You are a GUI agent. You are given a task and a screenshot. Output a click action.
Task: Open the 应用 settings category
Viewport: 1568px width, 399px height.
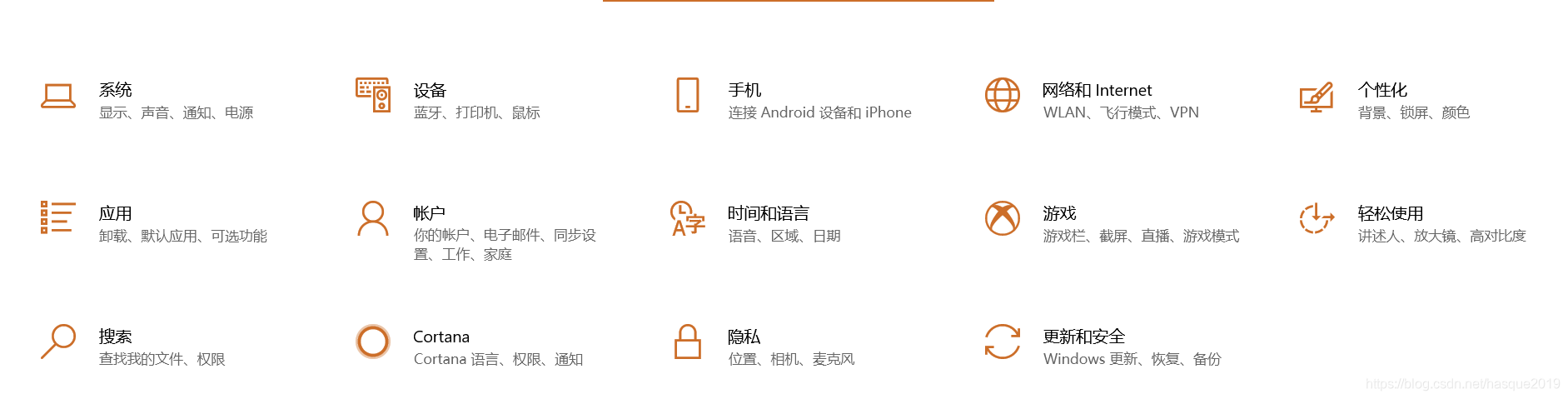pos(116,214)
